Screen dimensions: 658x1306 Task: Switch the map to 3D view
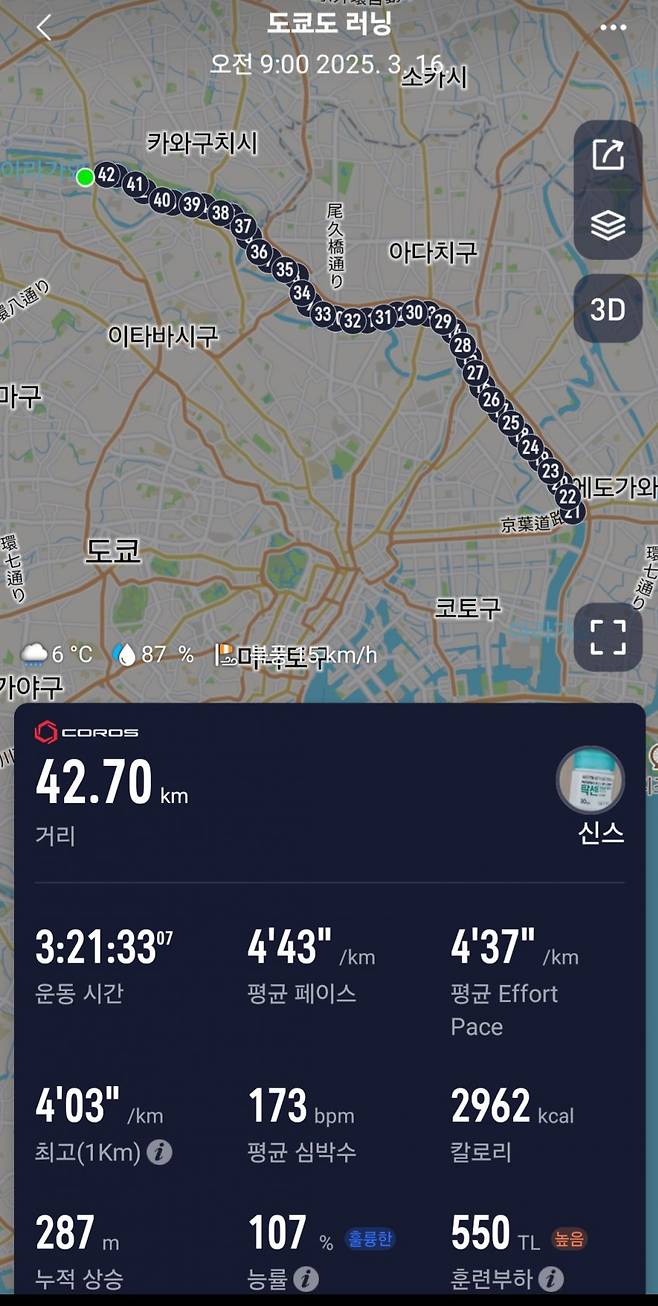[608, 309]
